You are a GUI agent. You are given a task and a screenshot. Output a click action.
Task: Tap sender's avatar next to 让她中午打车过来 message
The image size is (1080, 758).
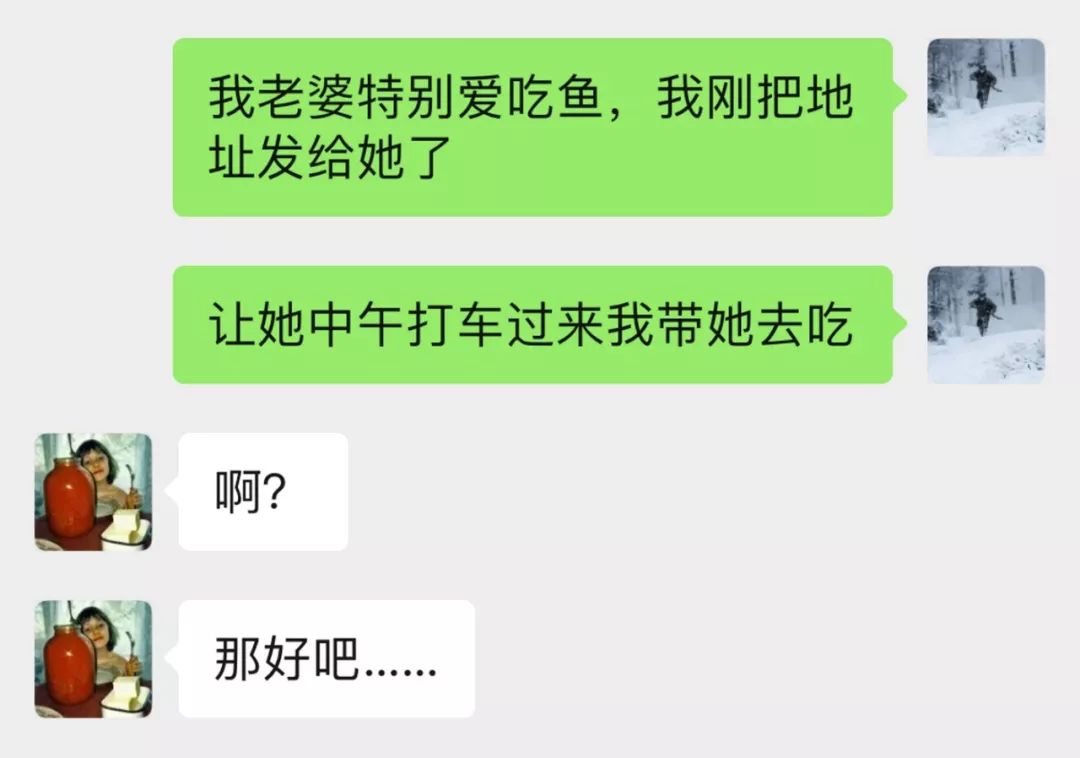tap(986, 324)
